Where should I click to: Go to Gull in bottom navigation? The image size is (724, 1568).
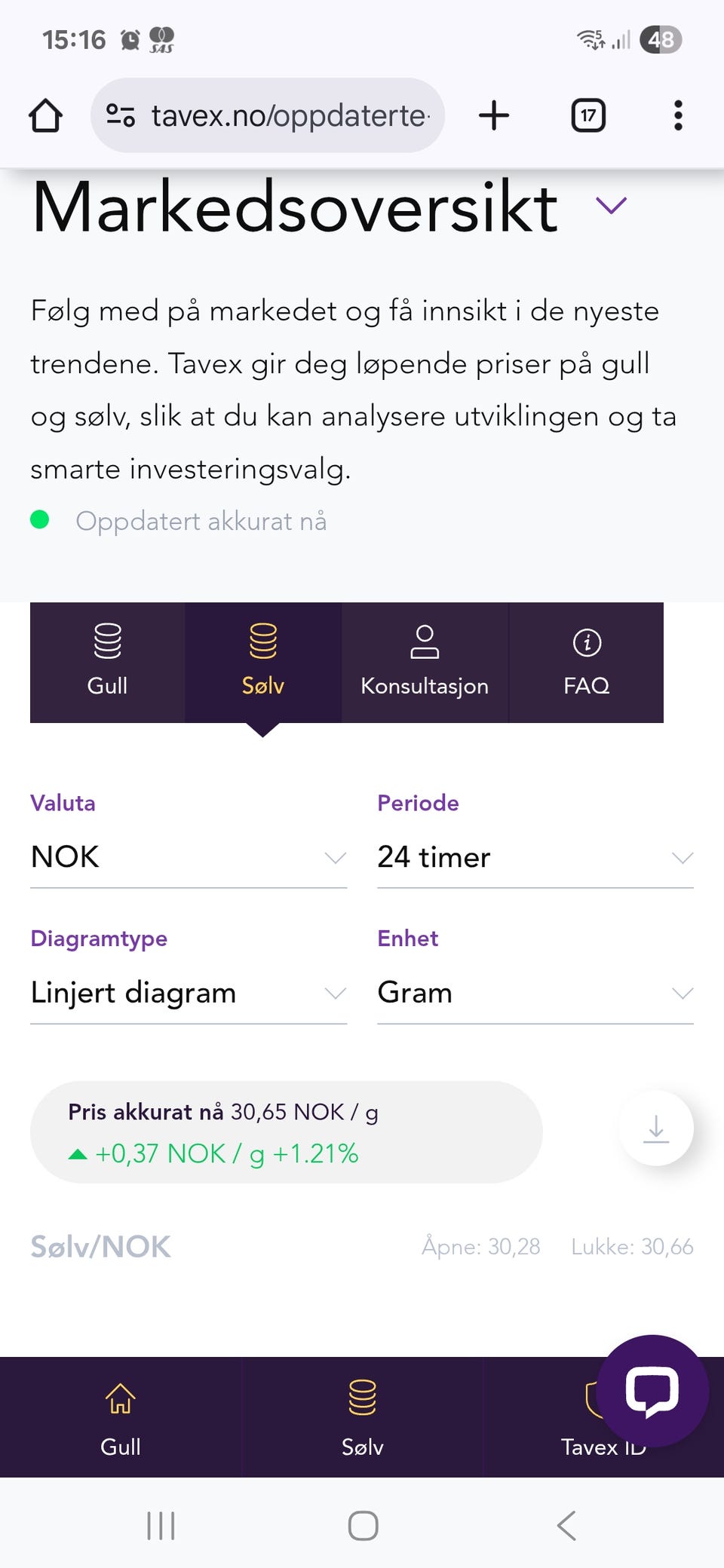point(121,1417)
